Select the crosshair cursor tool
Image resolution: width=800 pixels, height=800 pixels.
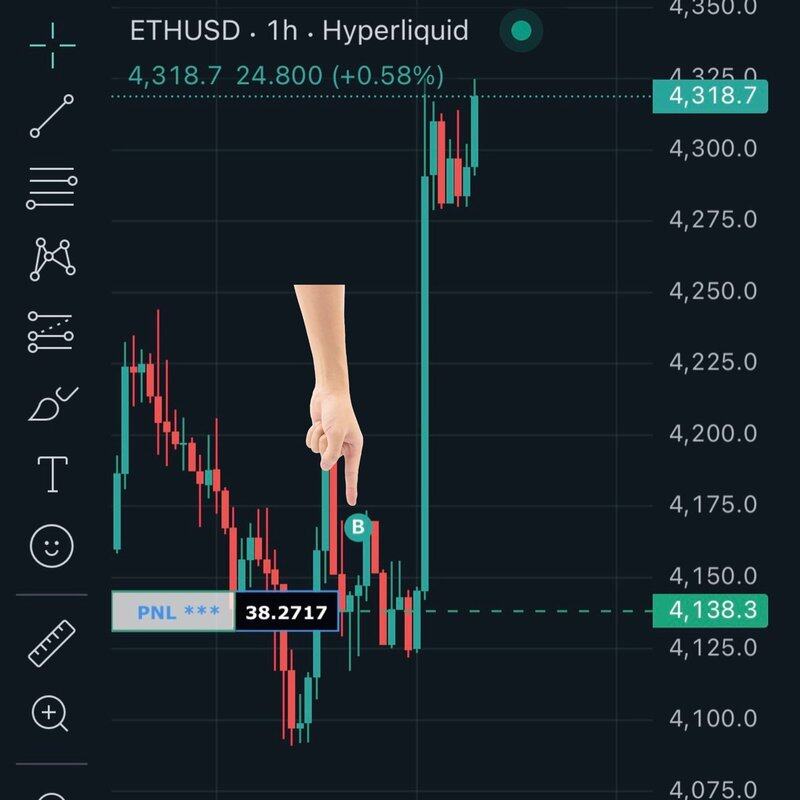[52, 44]
